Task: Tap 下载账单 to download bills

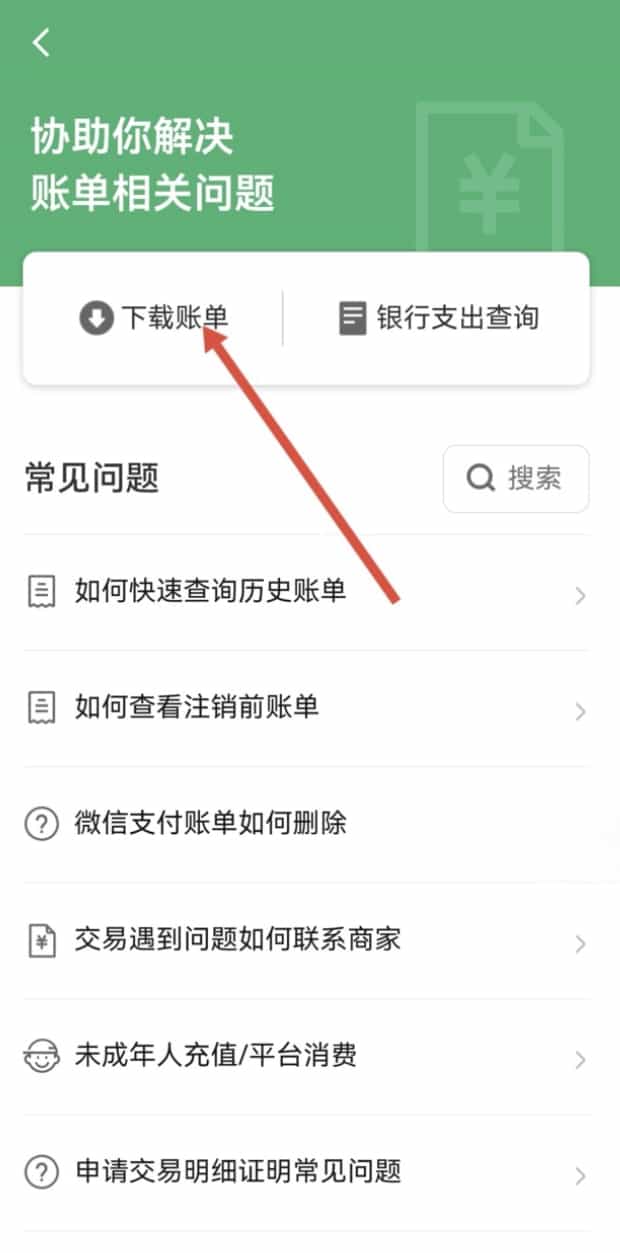Action: (154, 319)
